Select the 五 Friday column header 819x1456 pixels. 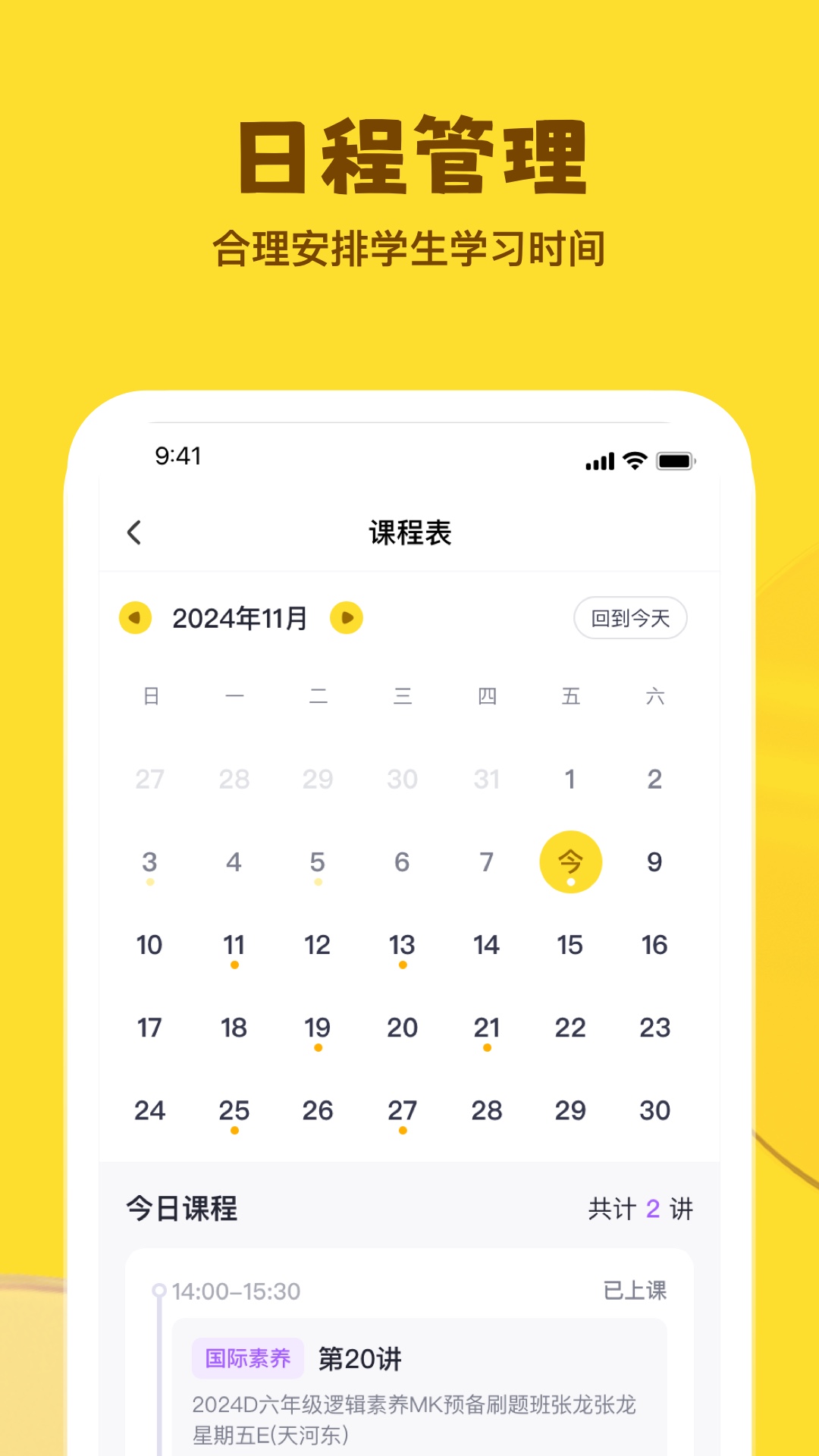click(571, 695)
